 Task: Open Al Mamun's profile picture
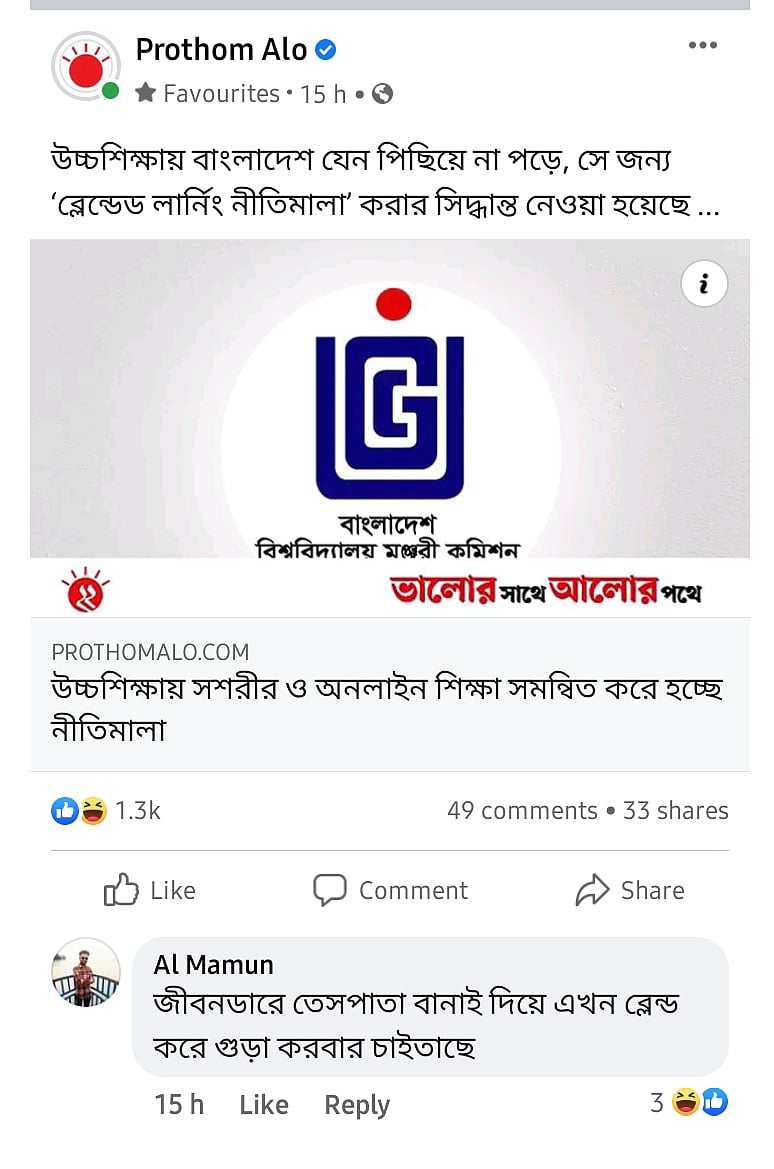(x=86, y=972)
